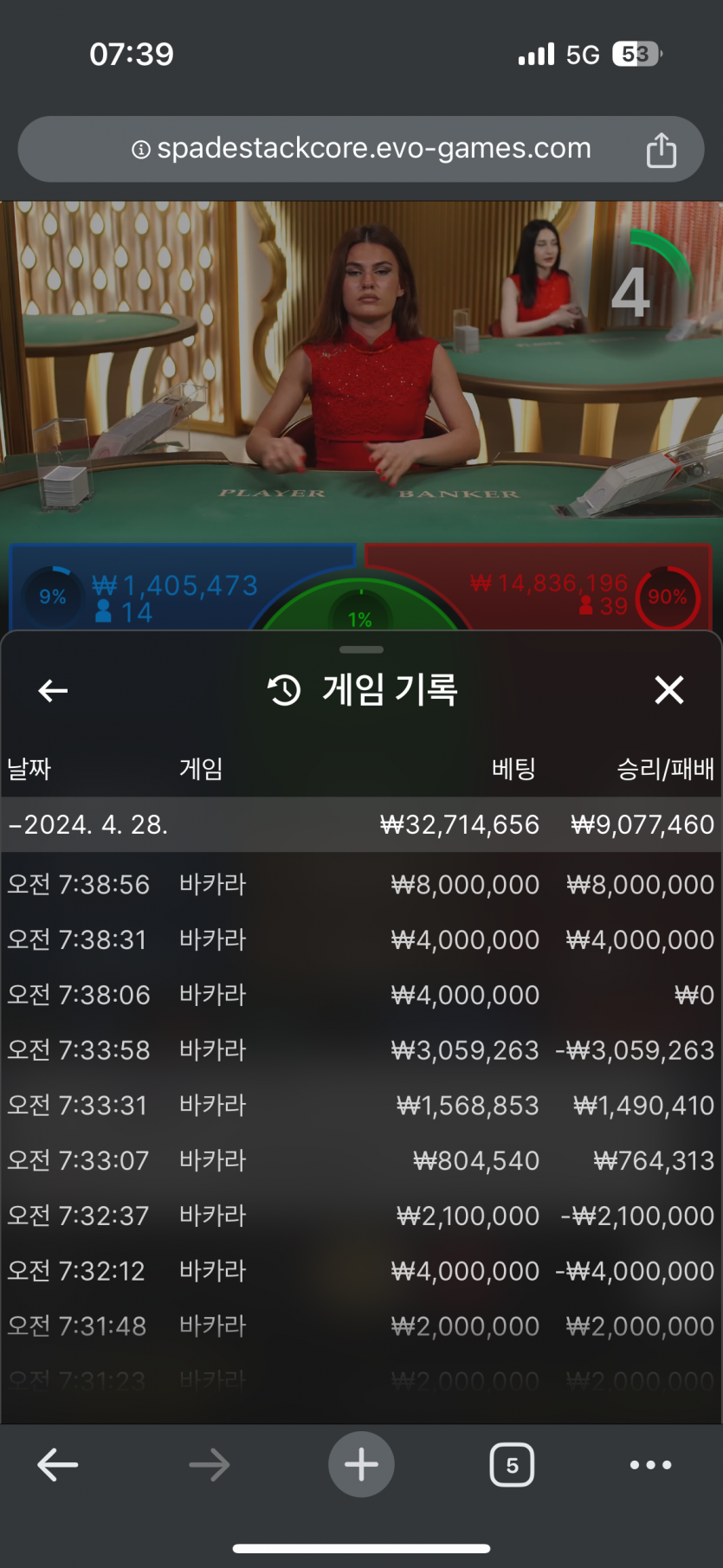Go back from the 게임 기록 panel
Viewport: 723px width, 1568px height.
click(x=53, y=690)
